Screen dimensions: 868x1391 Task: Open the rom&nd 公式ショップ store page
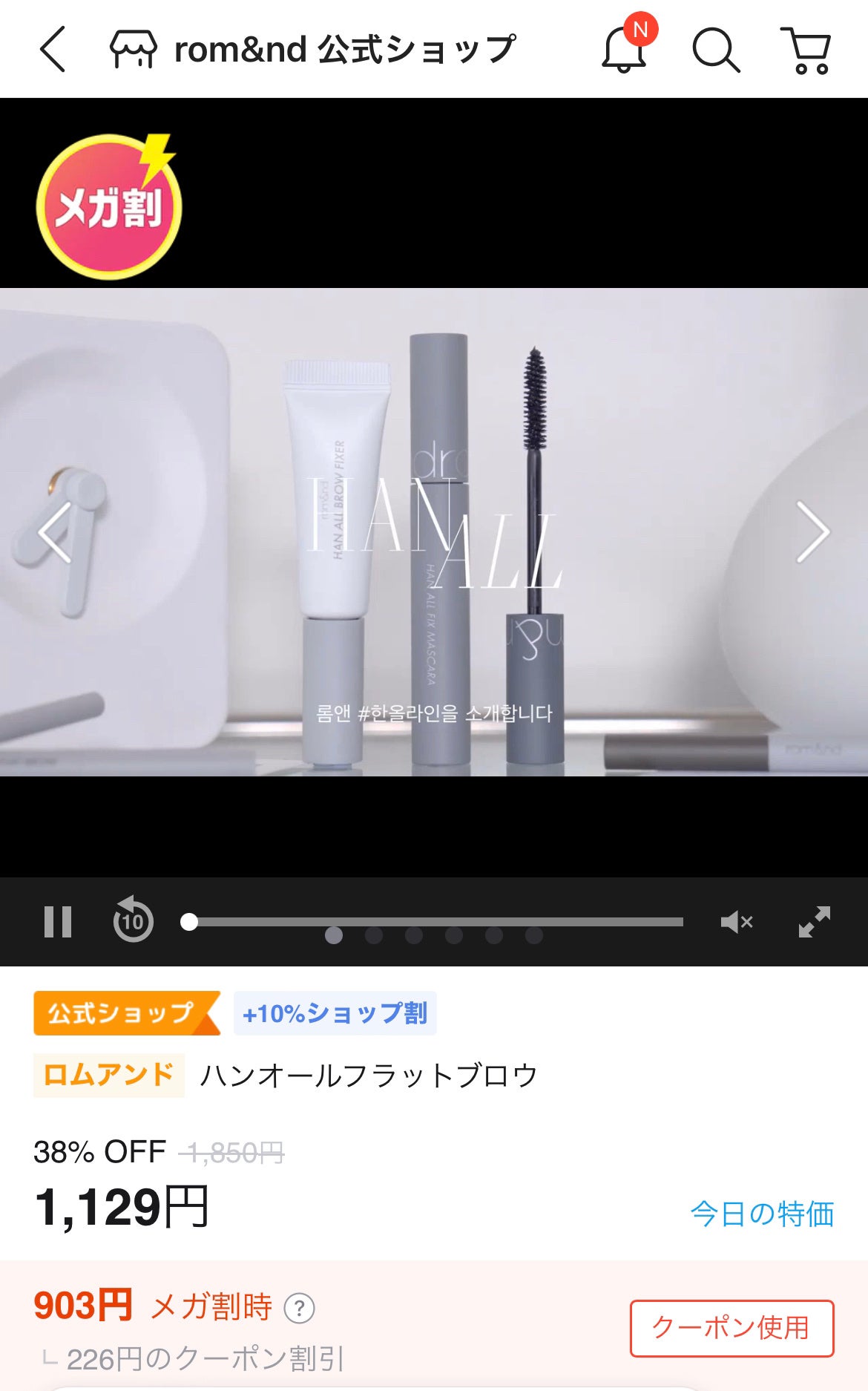[x=312, y=50]
